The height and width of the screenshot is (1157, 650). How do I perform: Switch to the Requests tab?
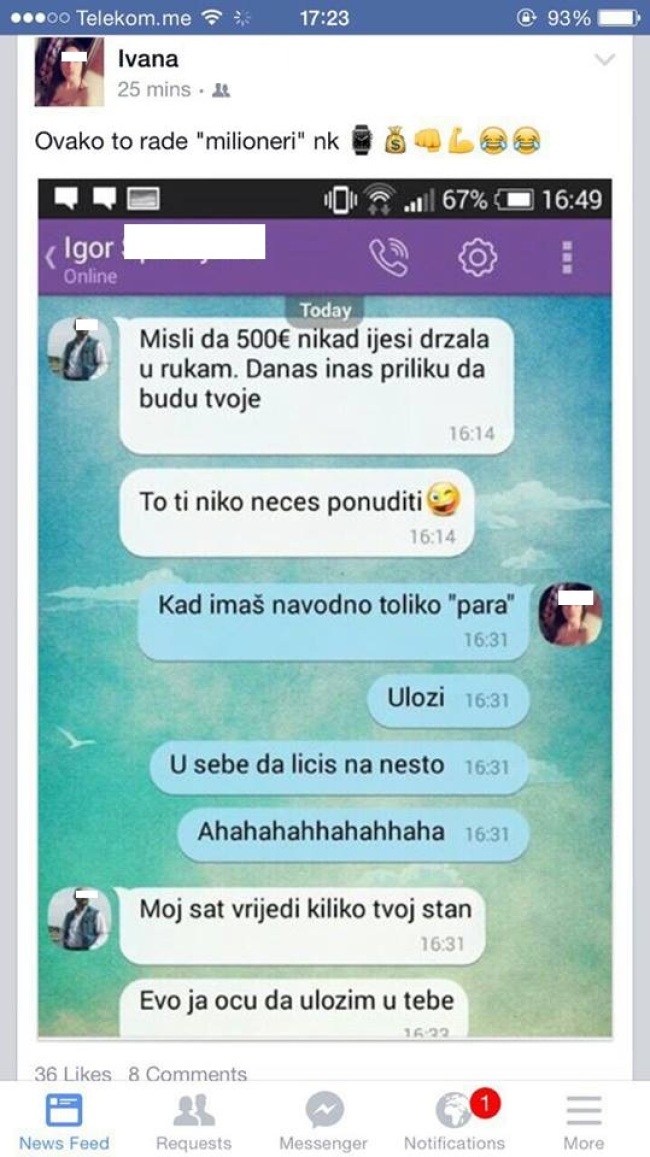click(193, 1122)
